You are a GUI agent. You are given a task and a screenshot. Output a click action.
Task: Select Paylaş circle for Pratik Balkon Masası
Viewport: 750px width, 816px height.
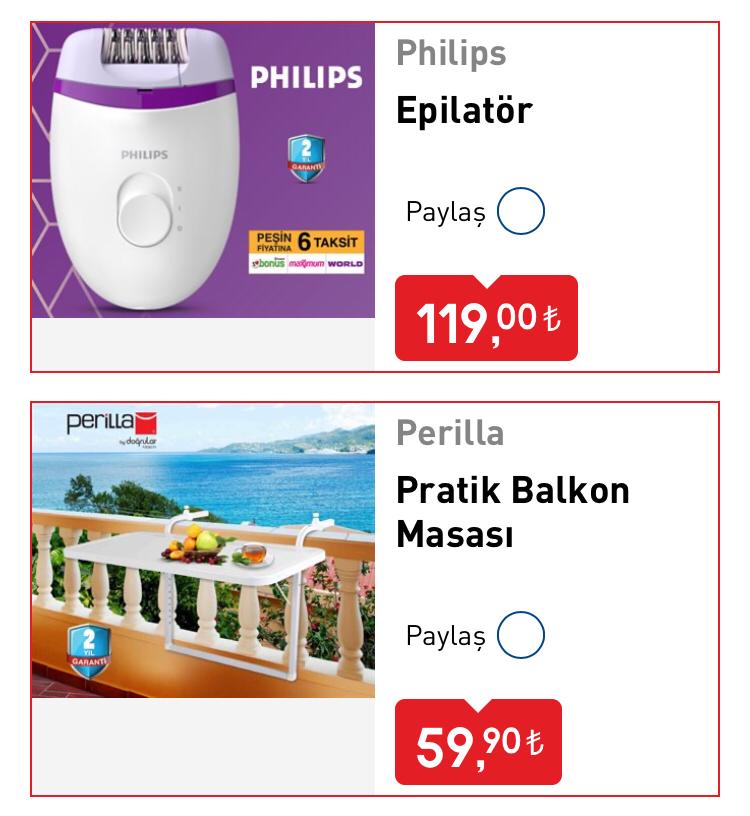coord(521,635)
